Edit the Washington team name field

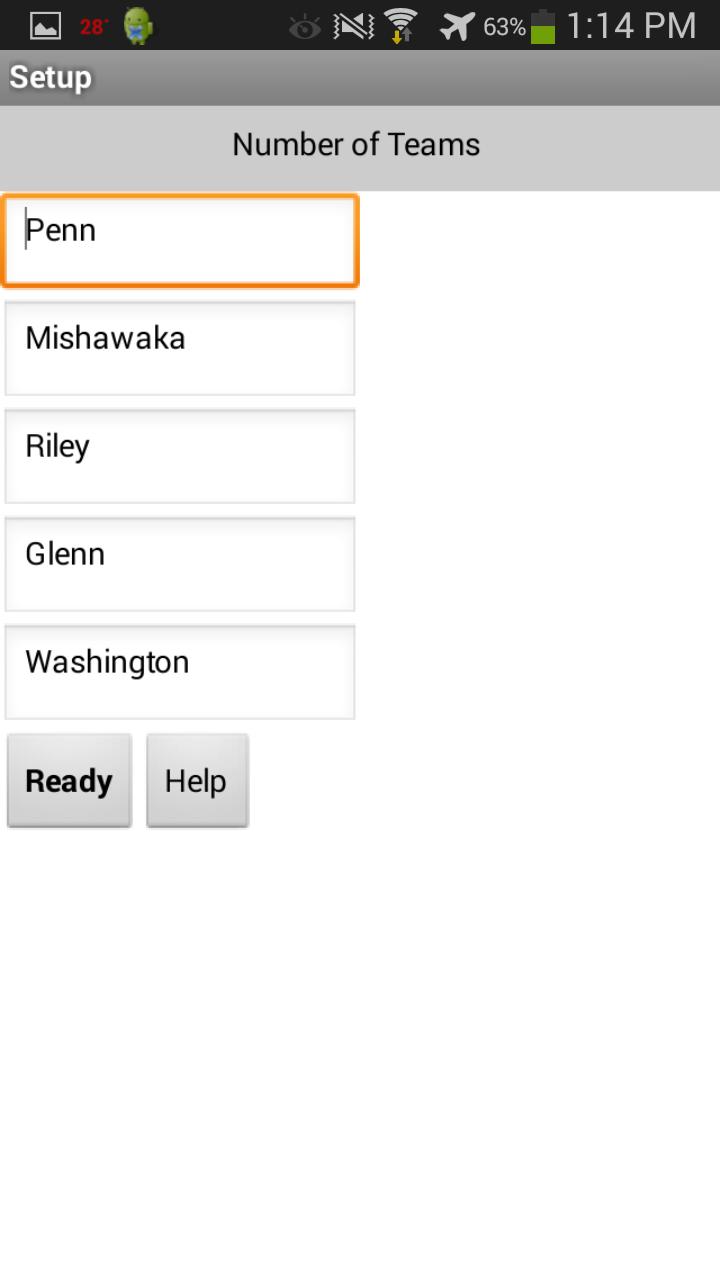[180, 672]
